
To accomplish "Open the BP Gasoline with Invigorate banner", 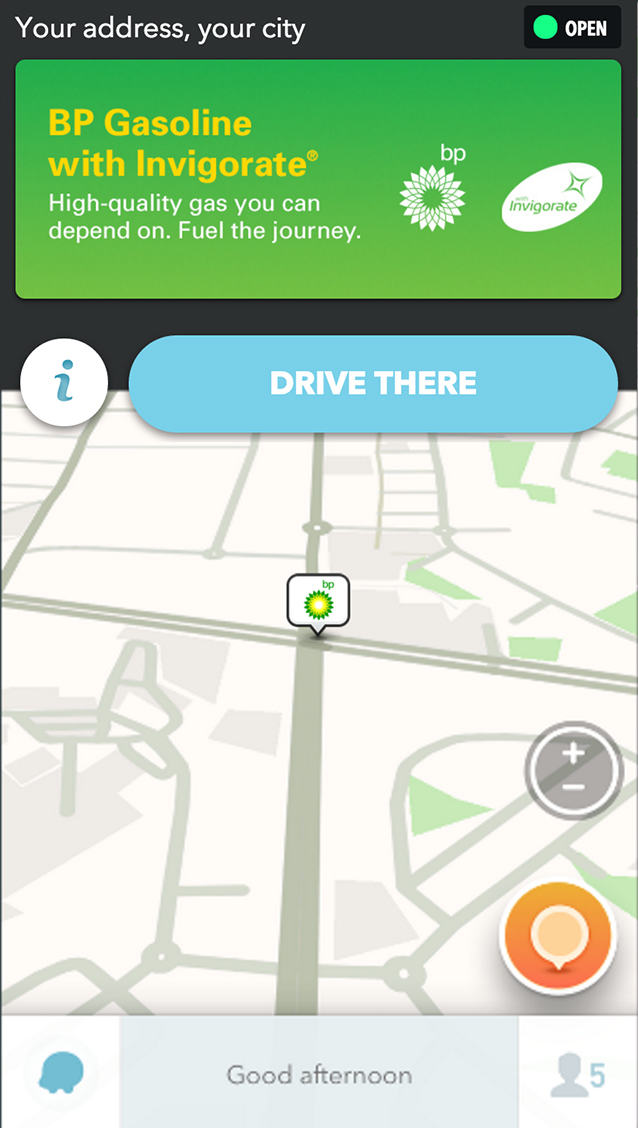I will click(318, 178).
